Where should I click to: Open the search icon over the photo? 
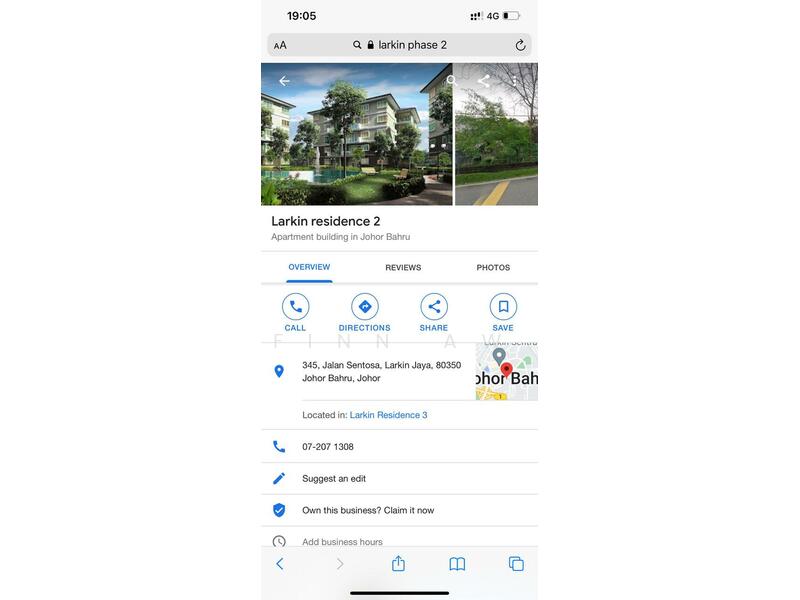[452, 80]
